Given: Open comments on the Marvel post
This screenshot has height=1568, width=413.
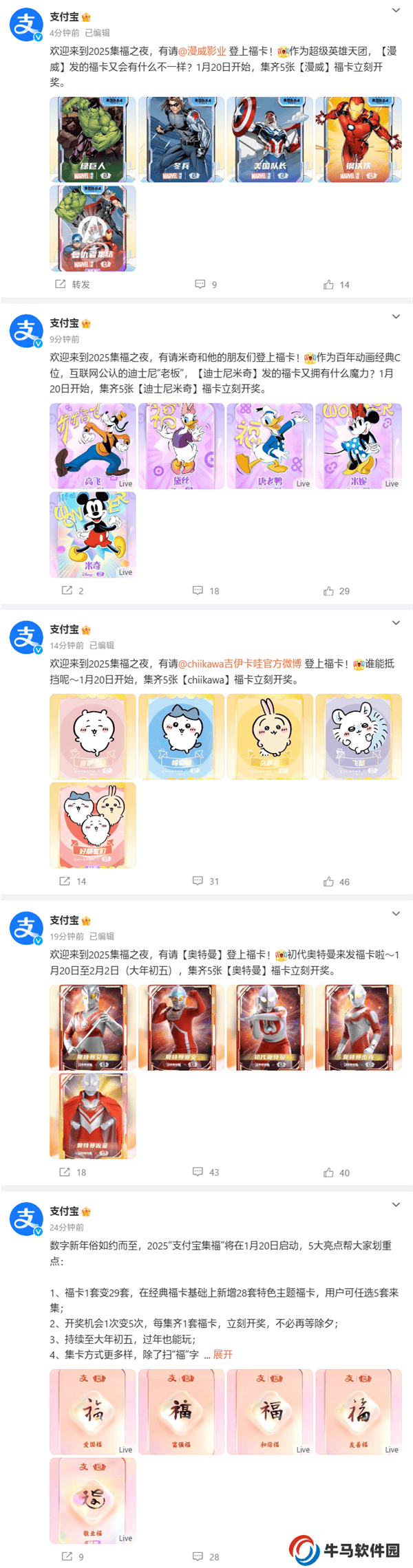Looking at the screenshot, I should [205, 285].
